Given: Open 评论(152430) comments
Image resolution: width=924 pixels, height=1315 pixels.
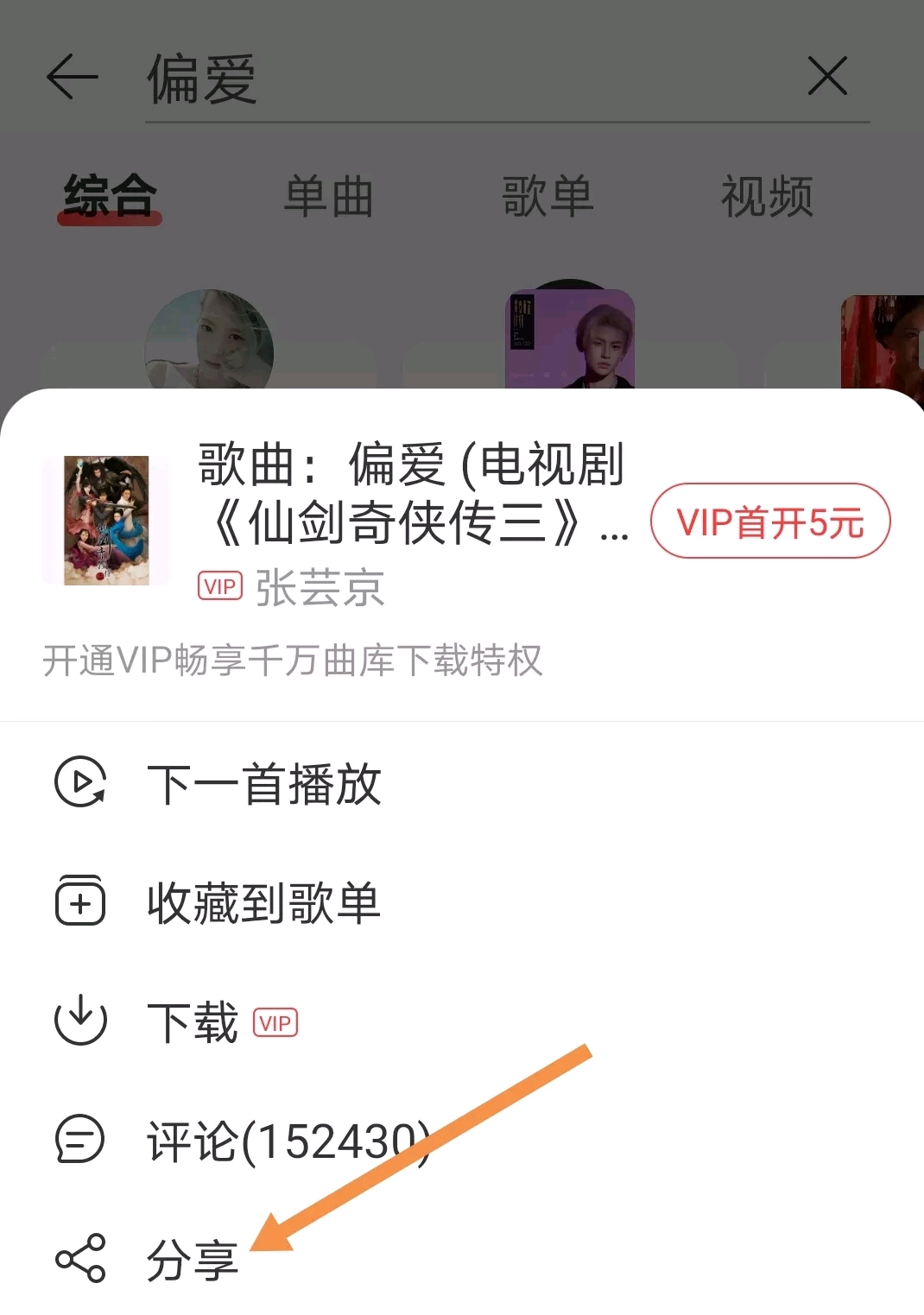Looking at the screenshot, I should [288, 1141].
